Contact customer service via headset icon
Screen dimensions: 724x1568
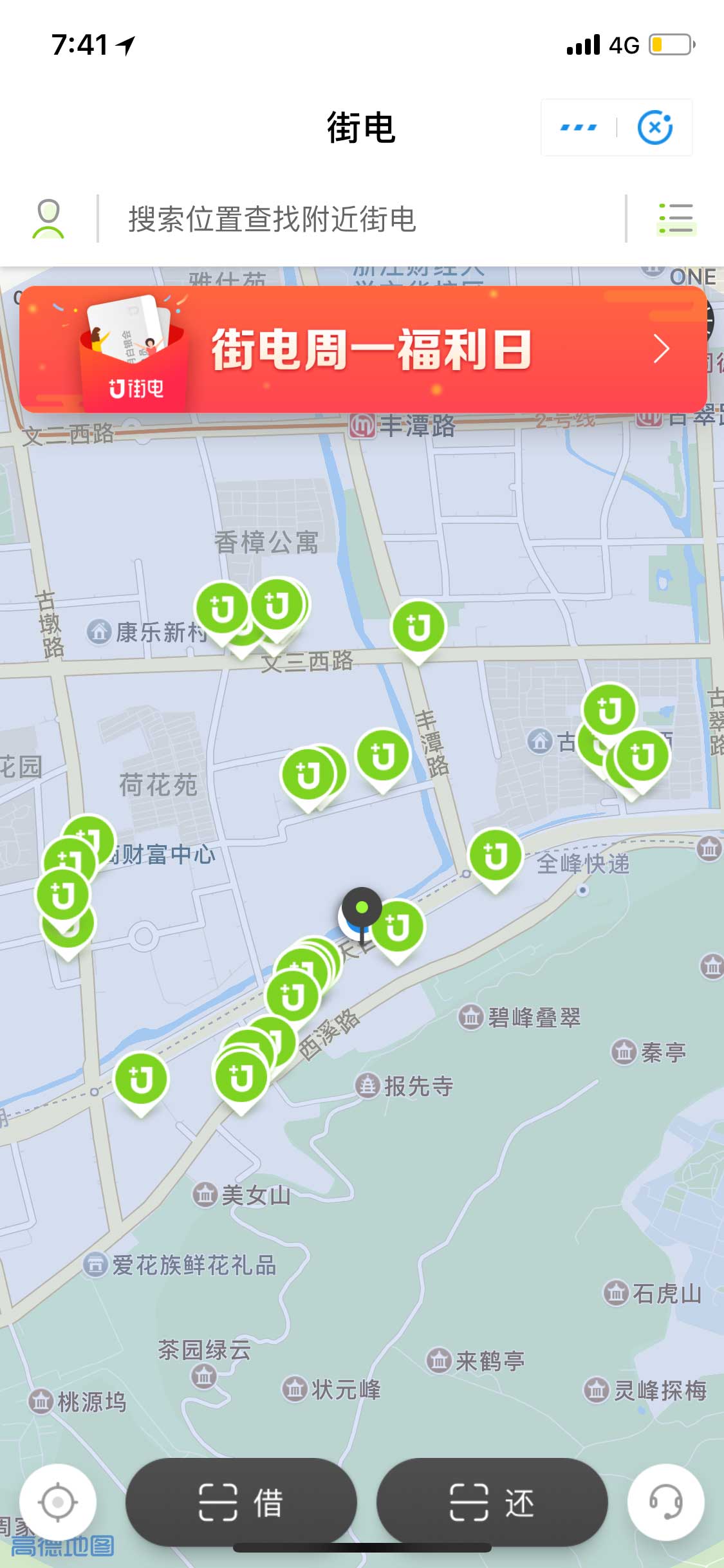tap(665, 1502)
